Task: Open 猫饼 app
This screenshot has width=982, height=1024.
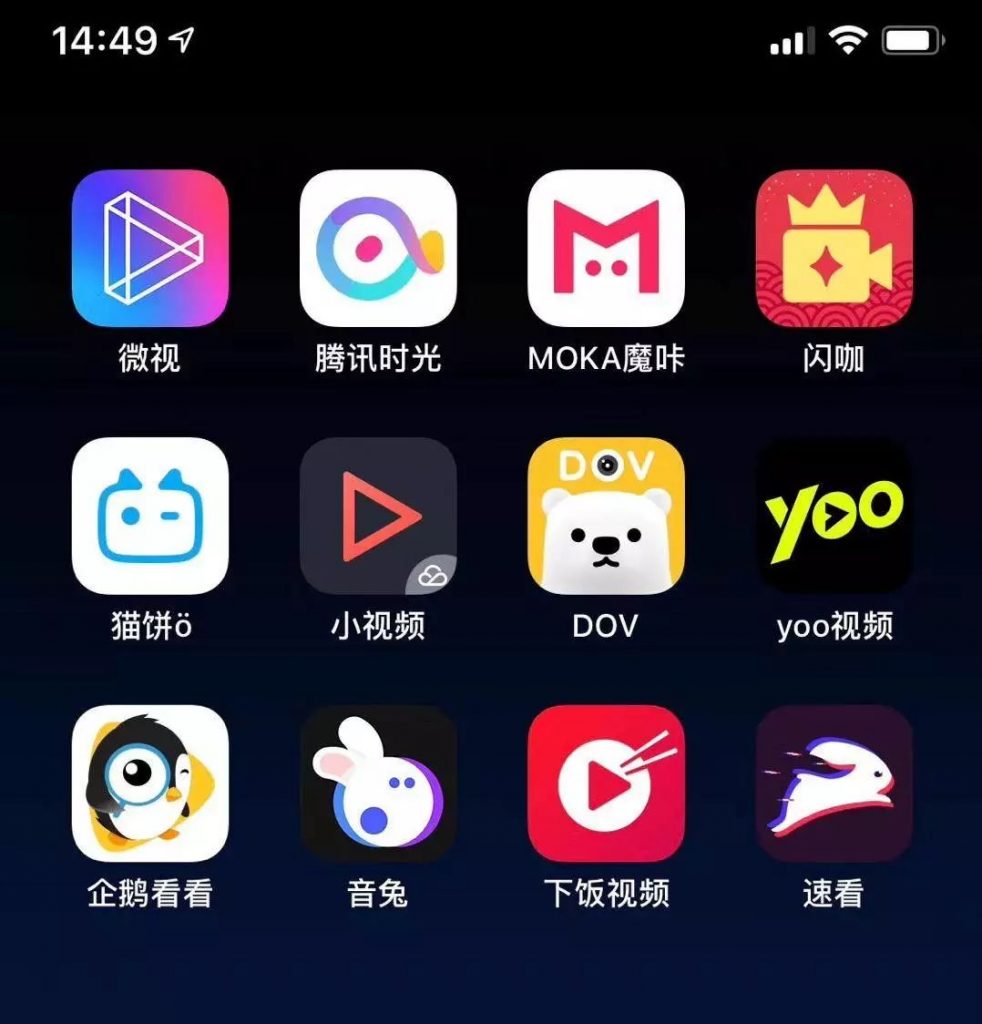Action: [x=150, y=516]
